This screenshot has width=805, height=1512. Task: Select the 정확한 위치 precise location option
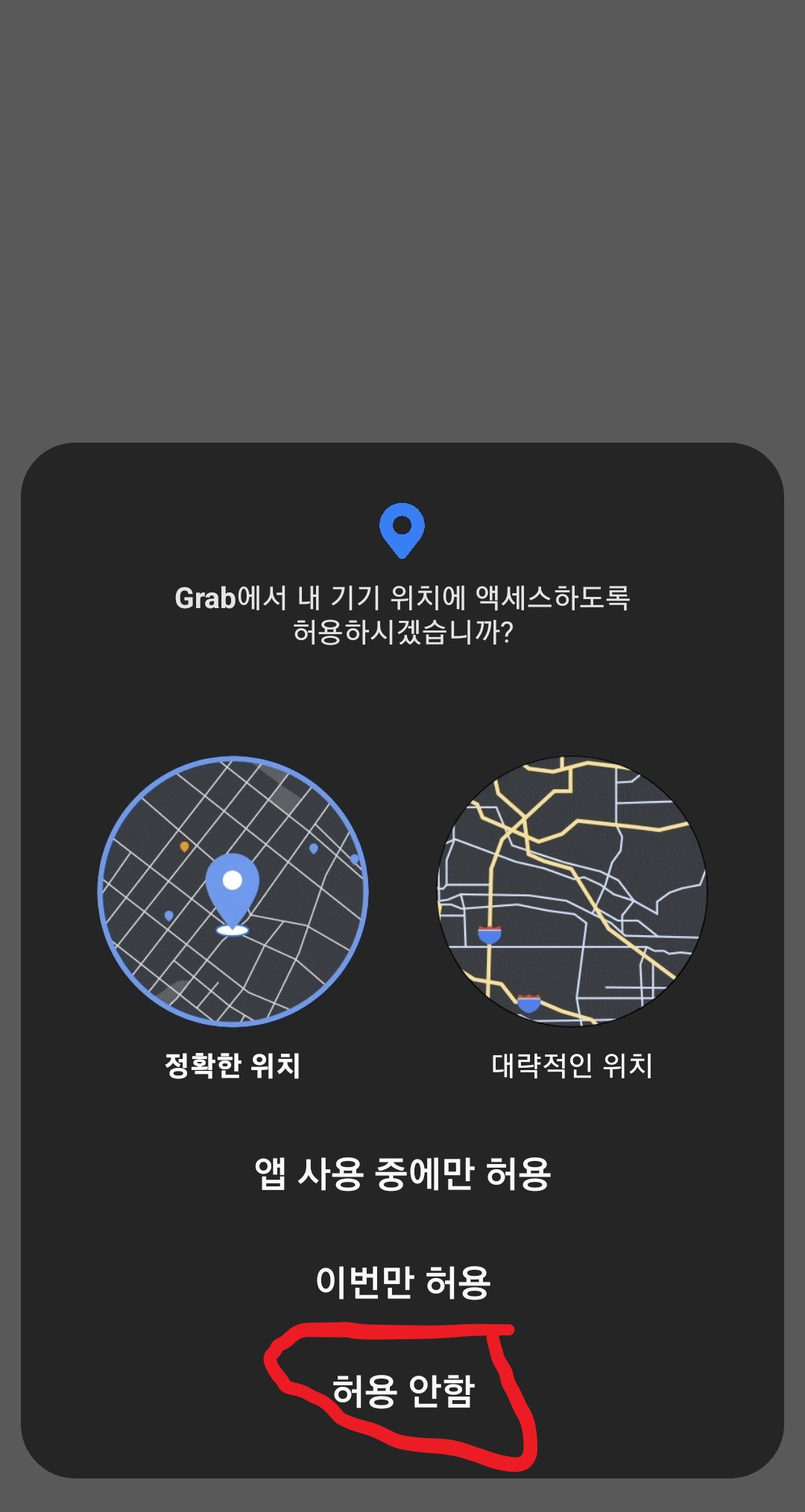(233, 920)
